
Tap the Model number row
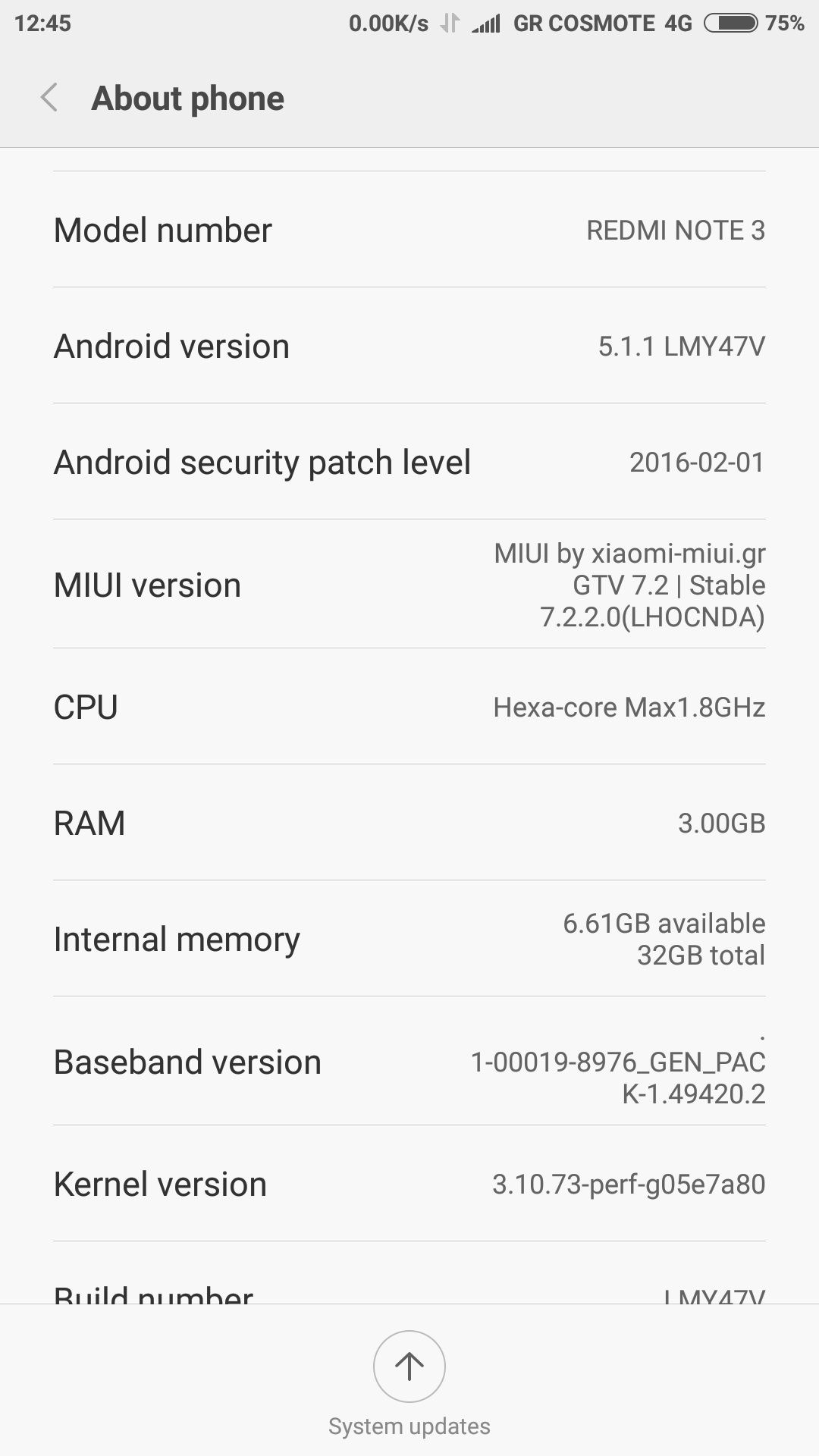[409, 230]
